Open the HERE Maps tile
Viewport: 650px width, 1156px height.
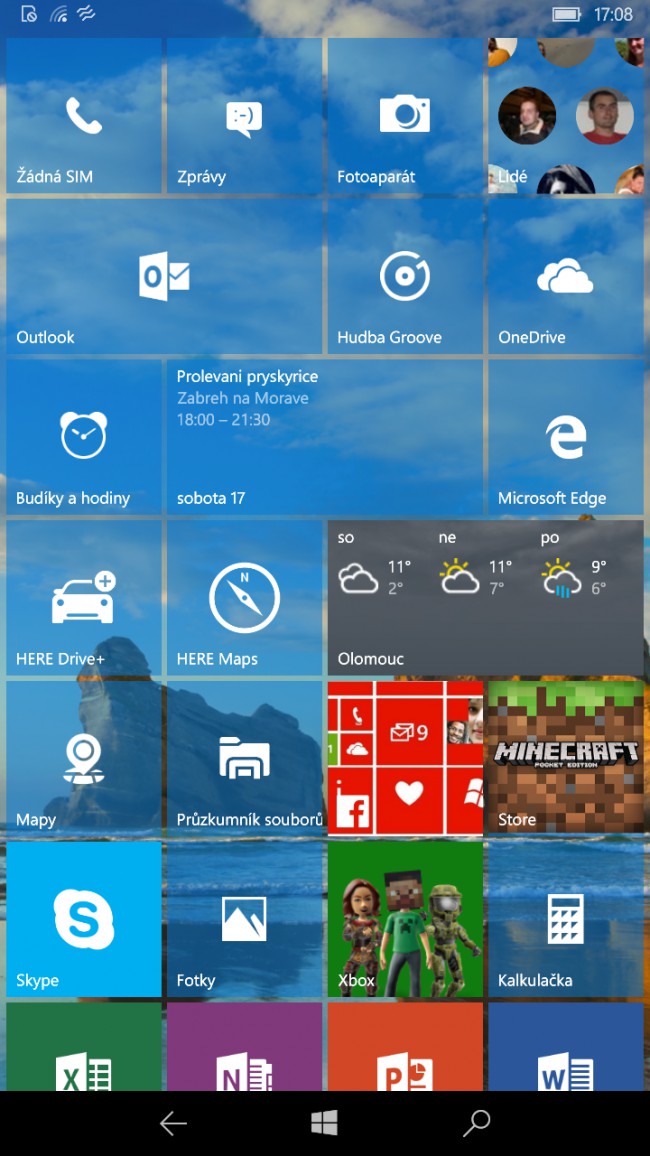244,598
